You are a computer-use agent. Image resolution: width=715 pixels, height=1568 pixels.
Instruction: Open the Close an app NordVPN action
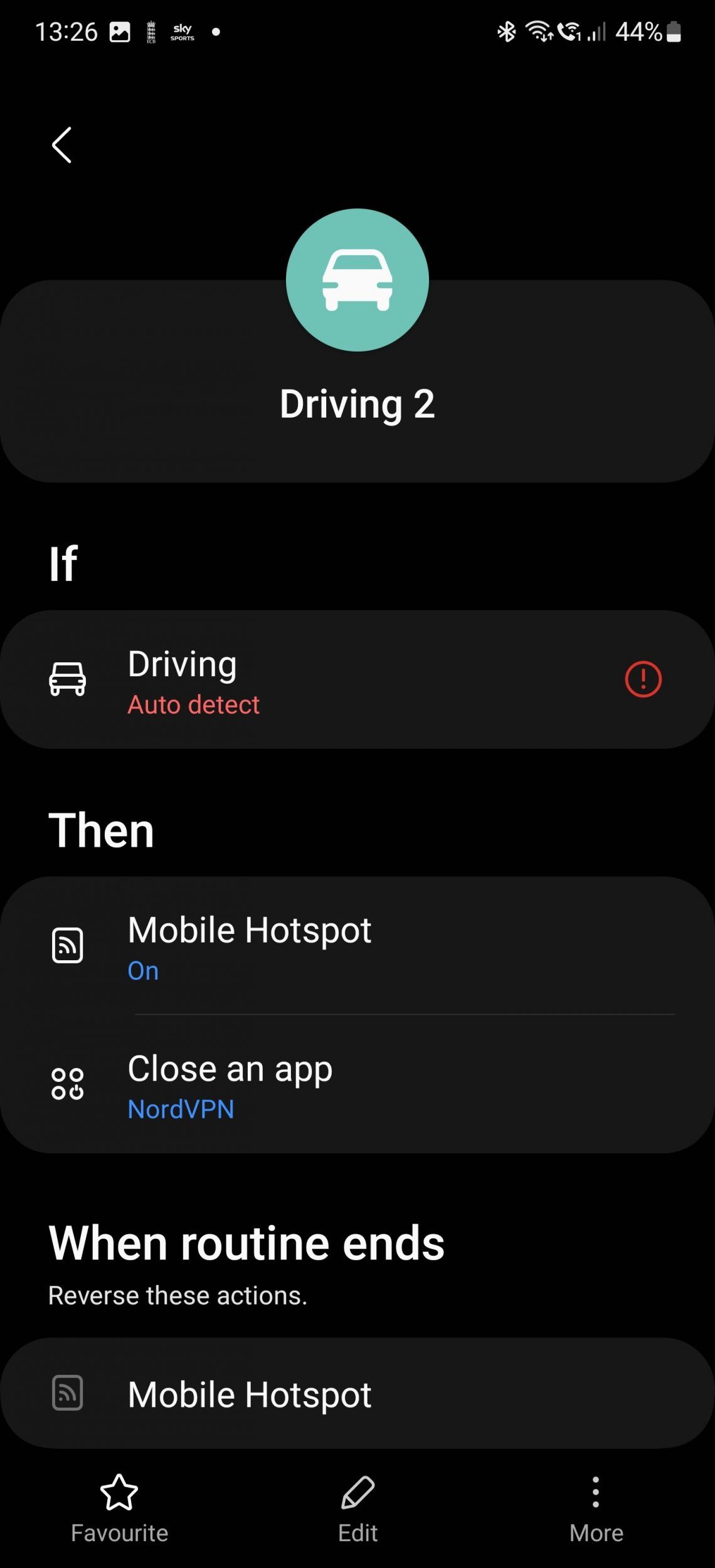pos(314,1084)
